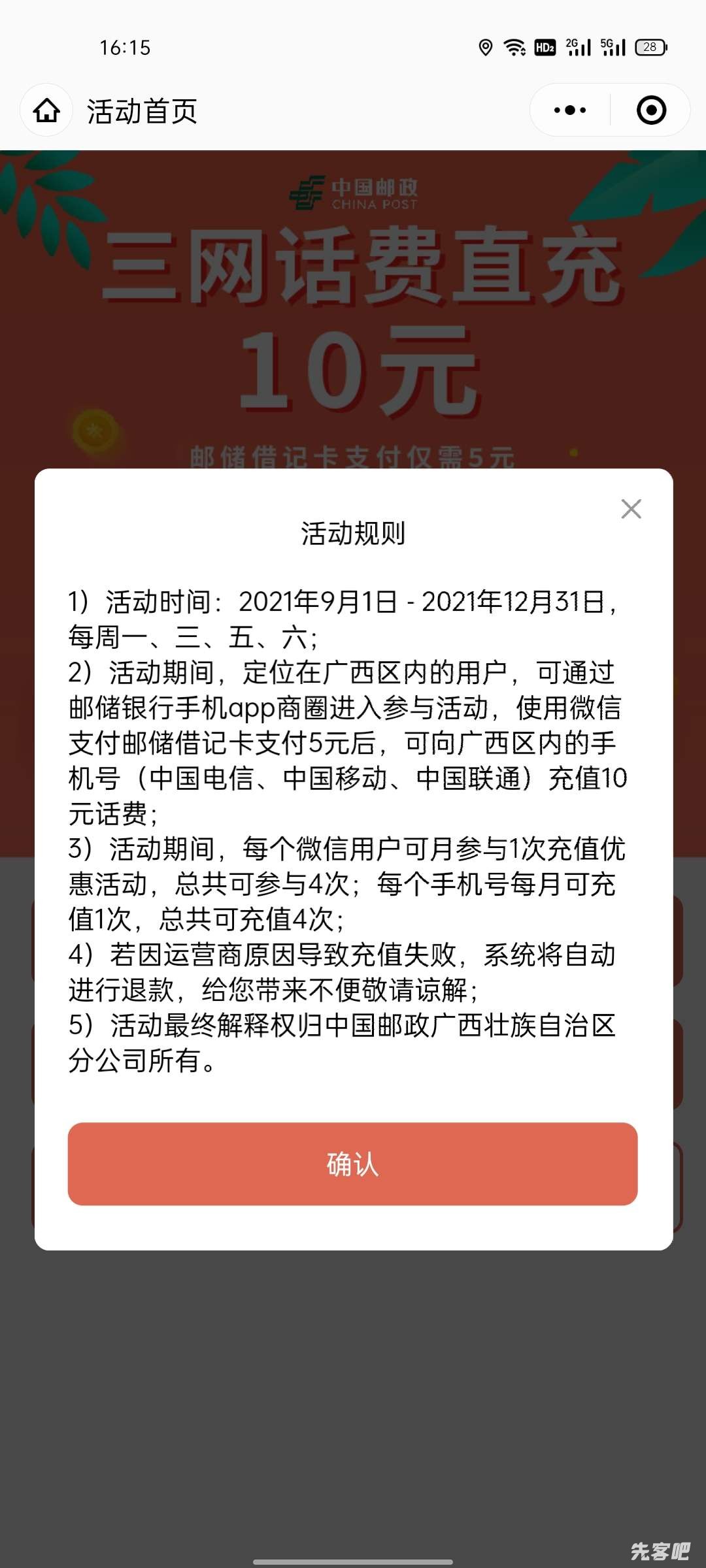Close the mini program via circle button
The height and width of the screenshot is (1568, 706).
[651, 110]
